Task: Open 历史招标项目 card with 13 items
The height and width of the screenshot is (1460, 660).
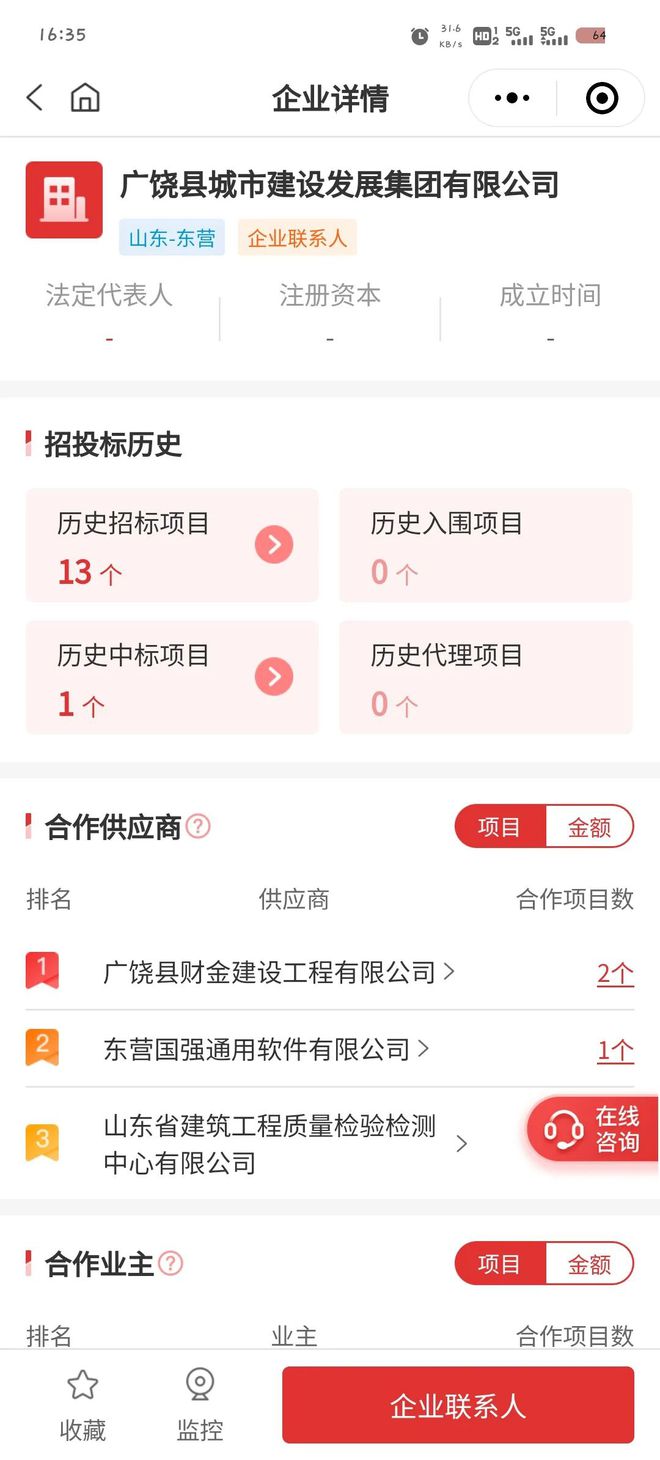Action: 172,546
